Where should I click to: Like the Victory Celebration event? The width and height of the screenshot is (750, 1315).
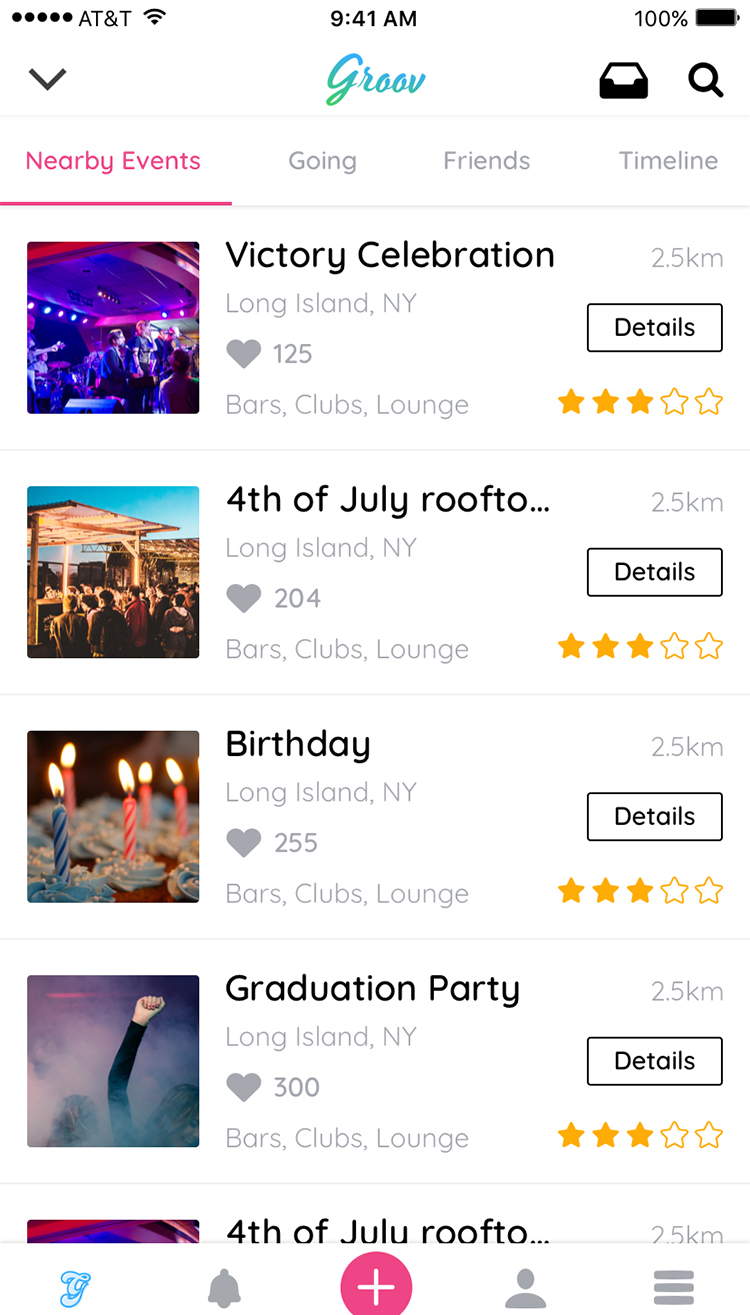243,353
